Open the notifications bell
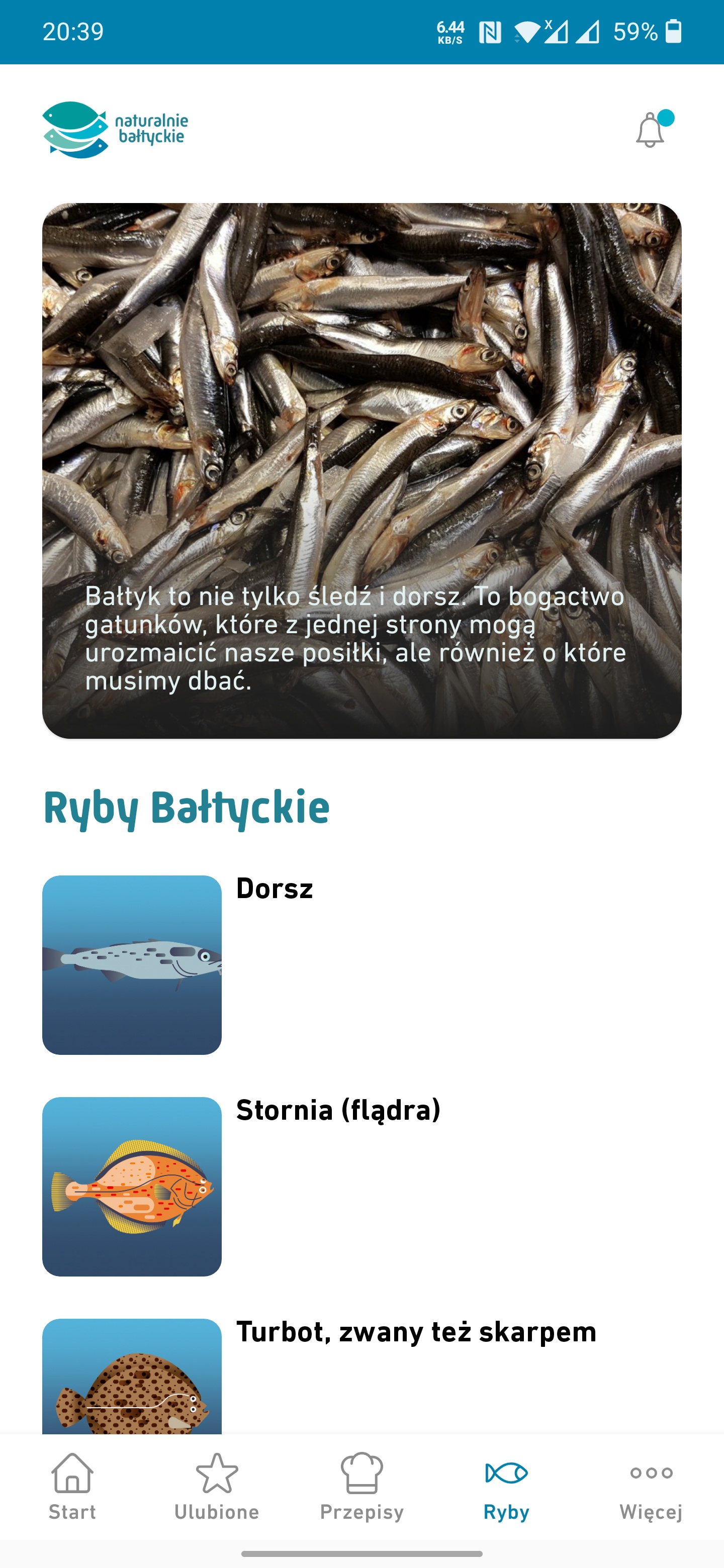The height and width of the screenshot is (1568, 724). (650, 130)
